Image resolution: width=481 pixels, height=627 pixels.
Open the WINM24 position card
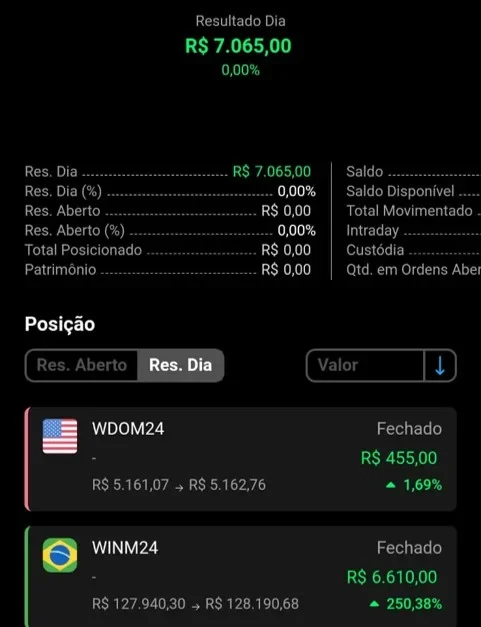(241, 576)
